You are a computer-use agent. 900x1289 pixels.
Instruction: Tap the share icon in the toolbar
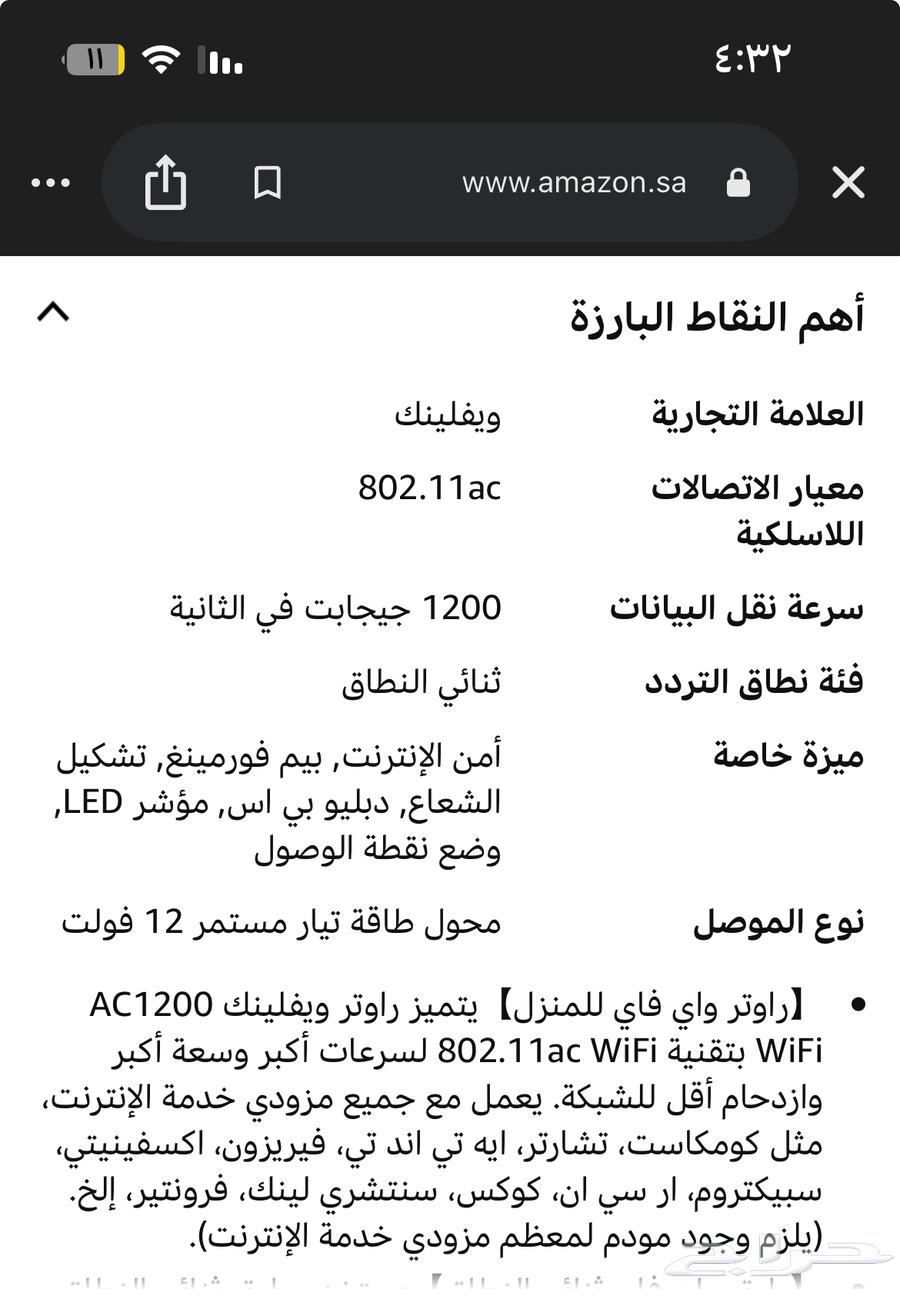click(x=168, y=182)
